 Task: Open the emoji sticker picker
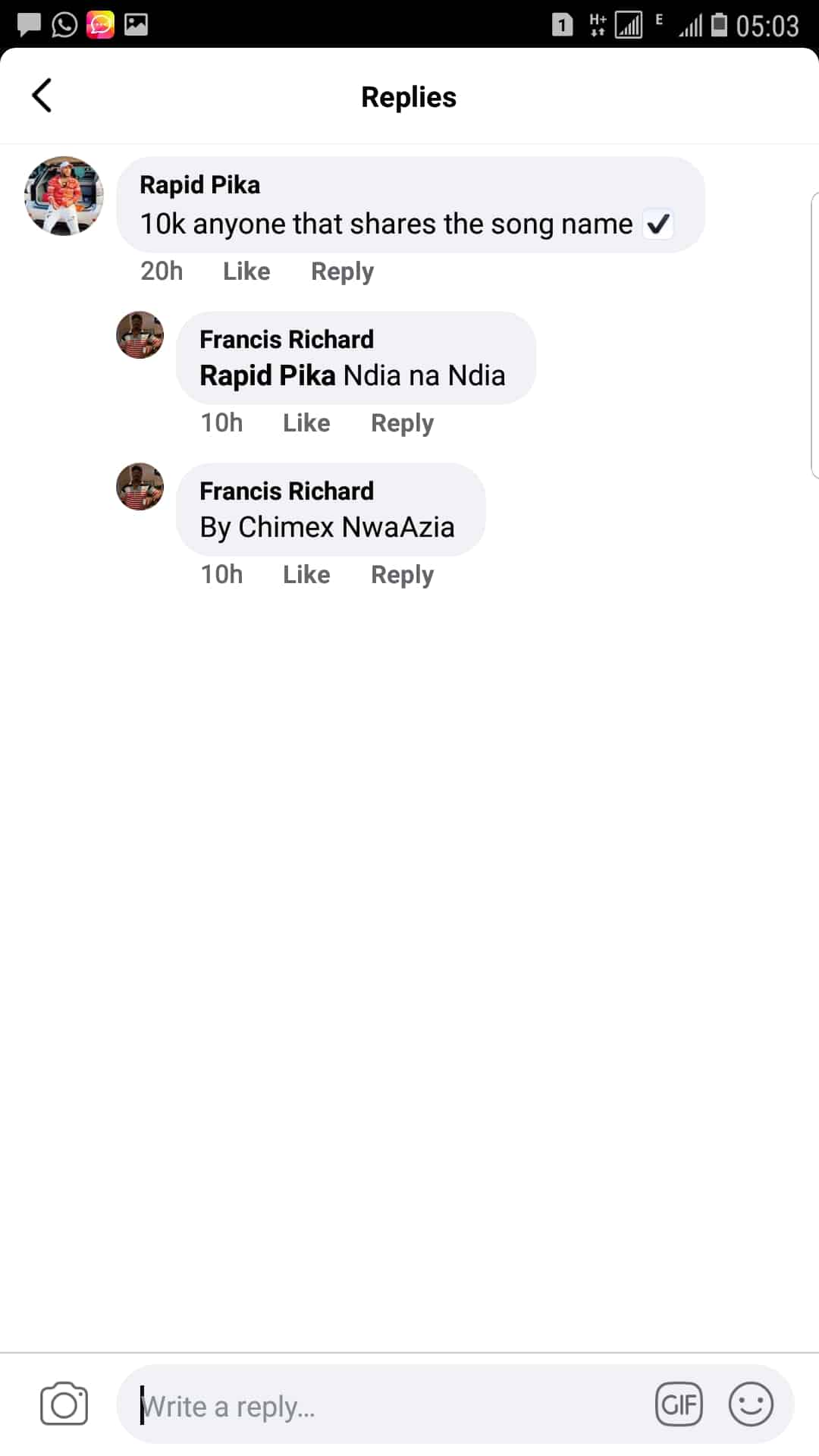point(751,1404)
